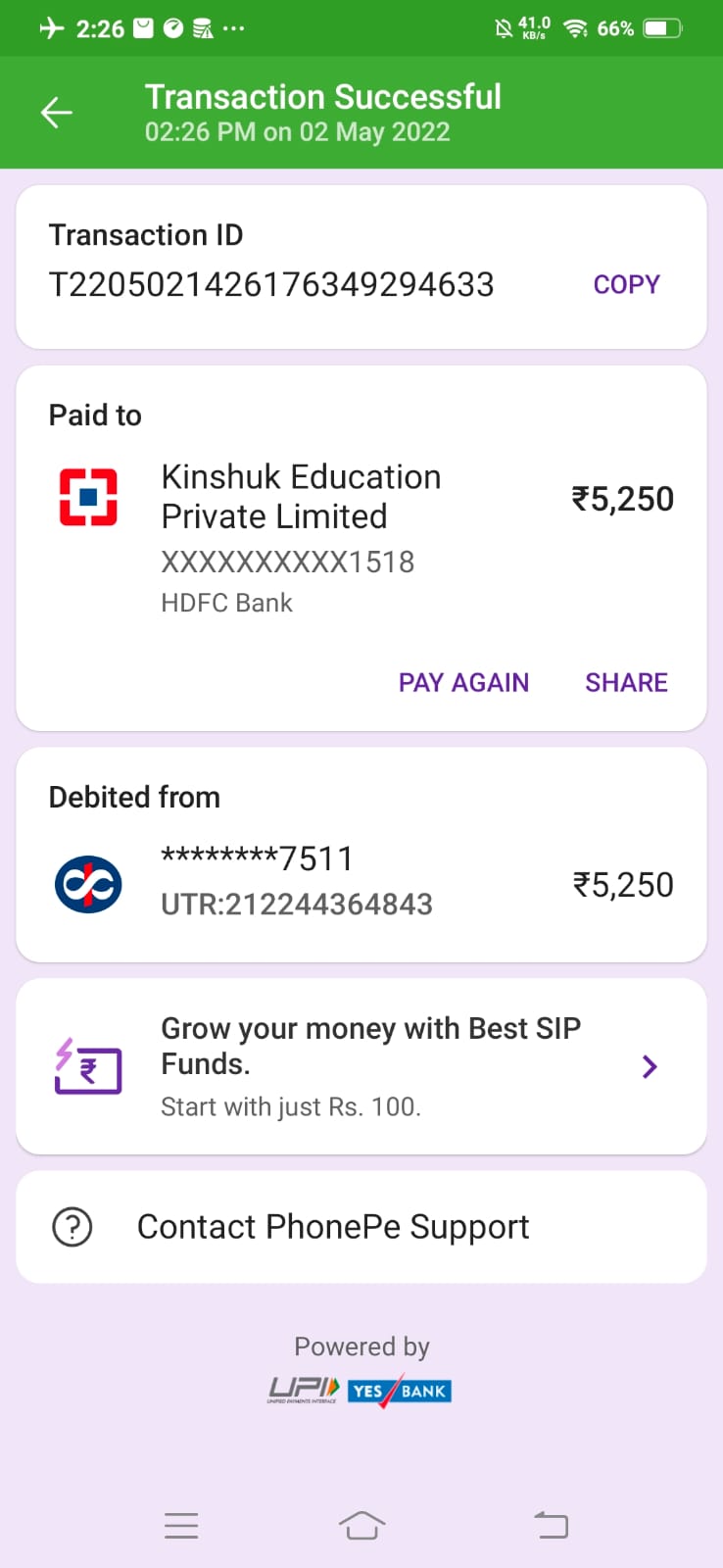This screenshot has height=1568, width=723.
Task: Open the Best SIP Funds offer
Action: (x=361, y=1066)
